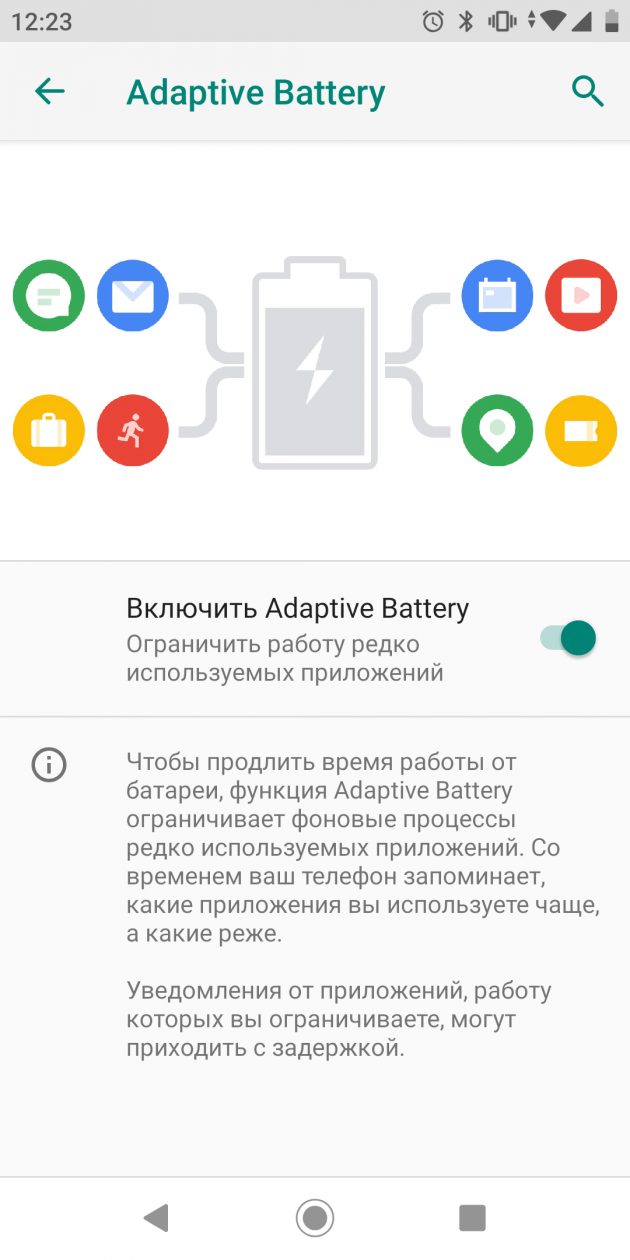Turn off the Adaptive Battery switch
Screen dimensions: 630x1260
point(569,638)
